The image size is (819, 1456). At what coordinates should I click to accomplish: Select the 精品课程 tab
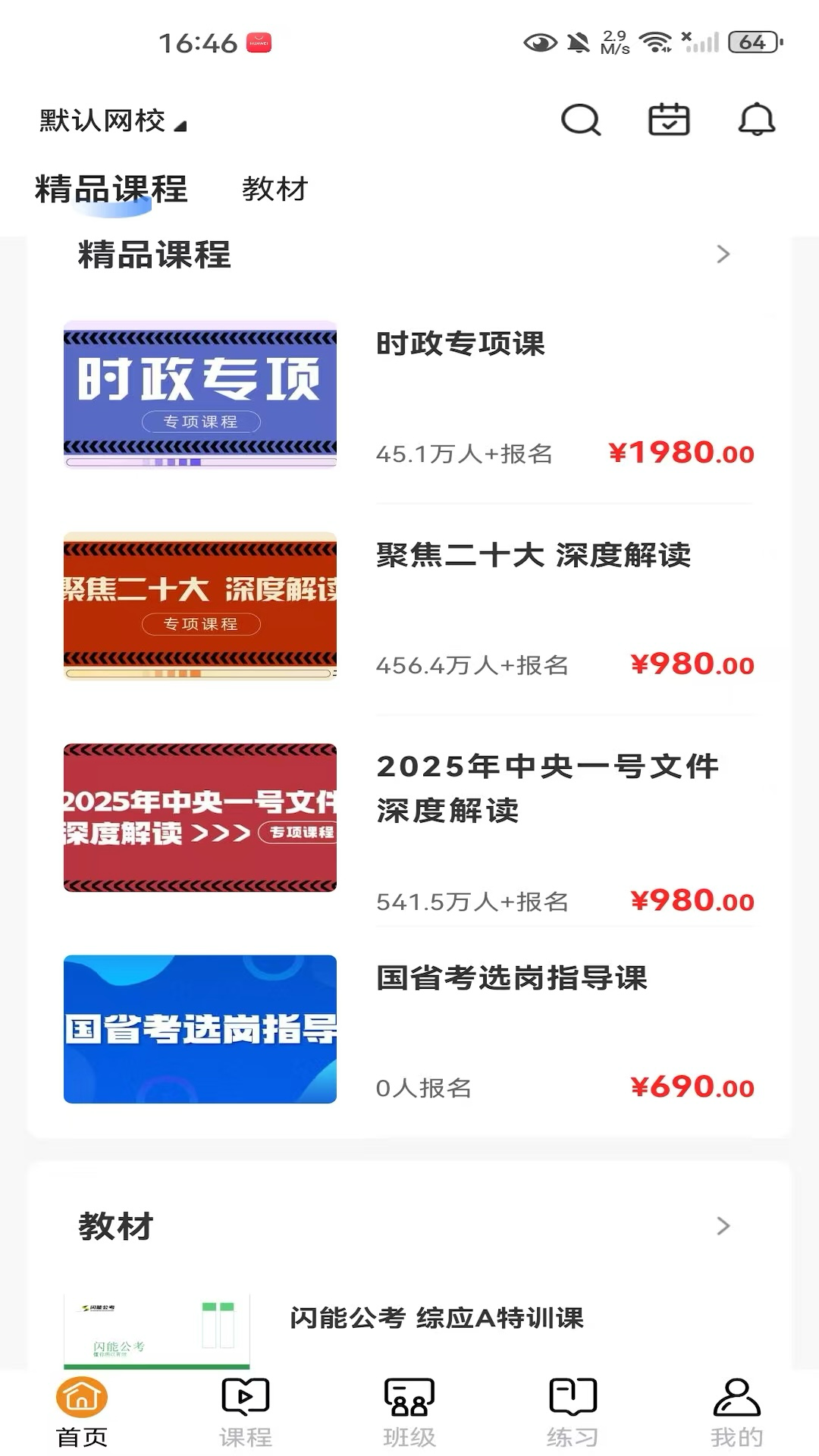coord(111,190)
